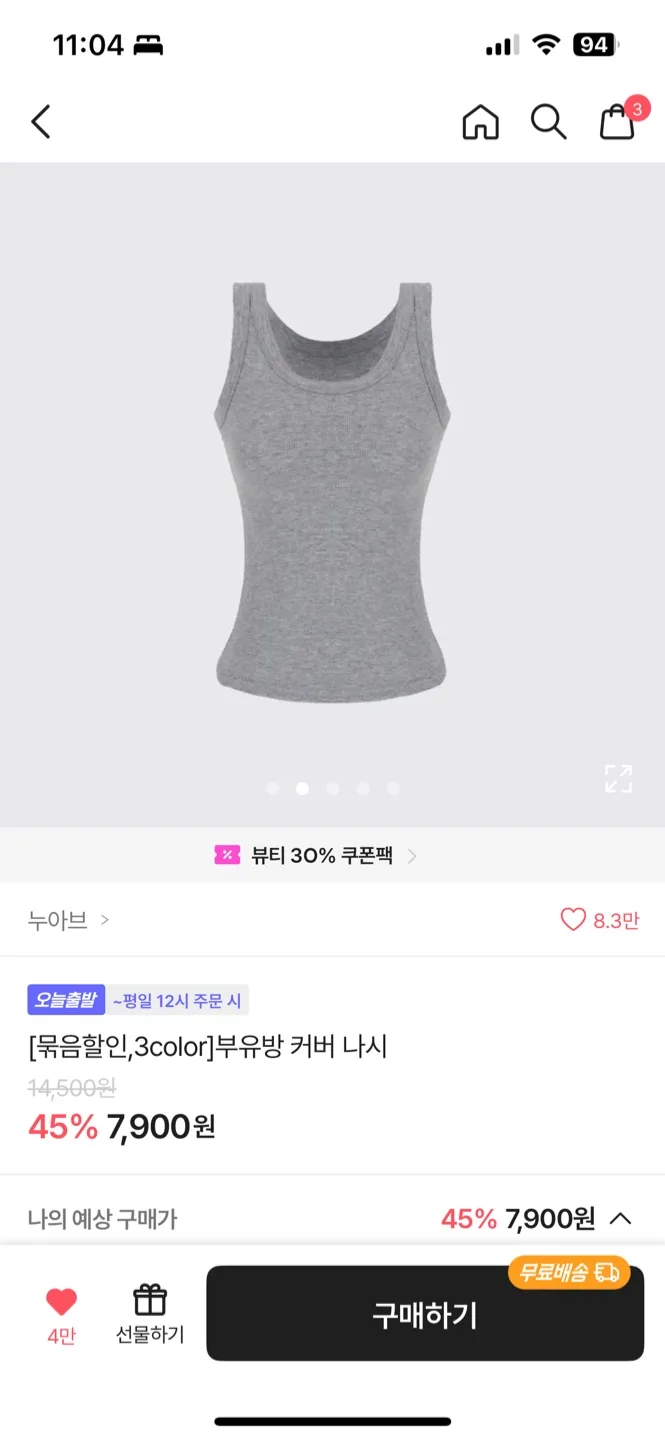This screenshot has height=1440, width=665.
Task: Open the home icon
Action: (x=480, y=122)
